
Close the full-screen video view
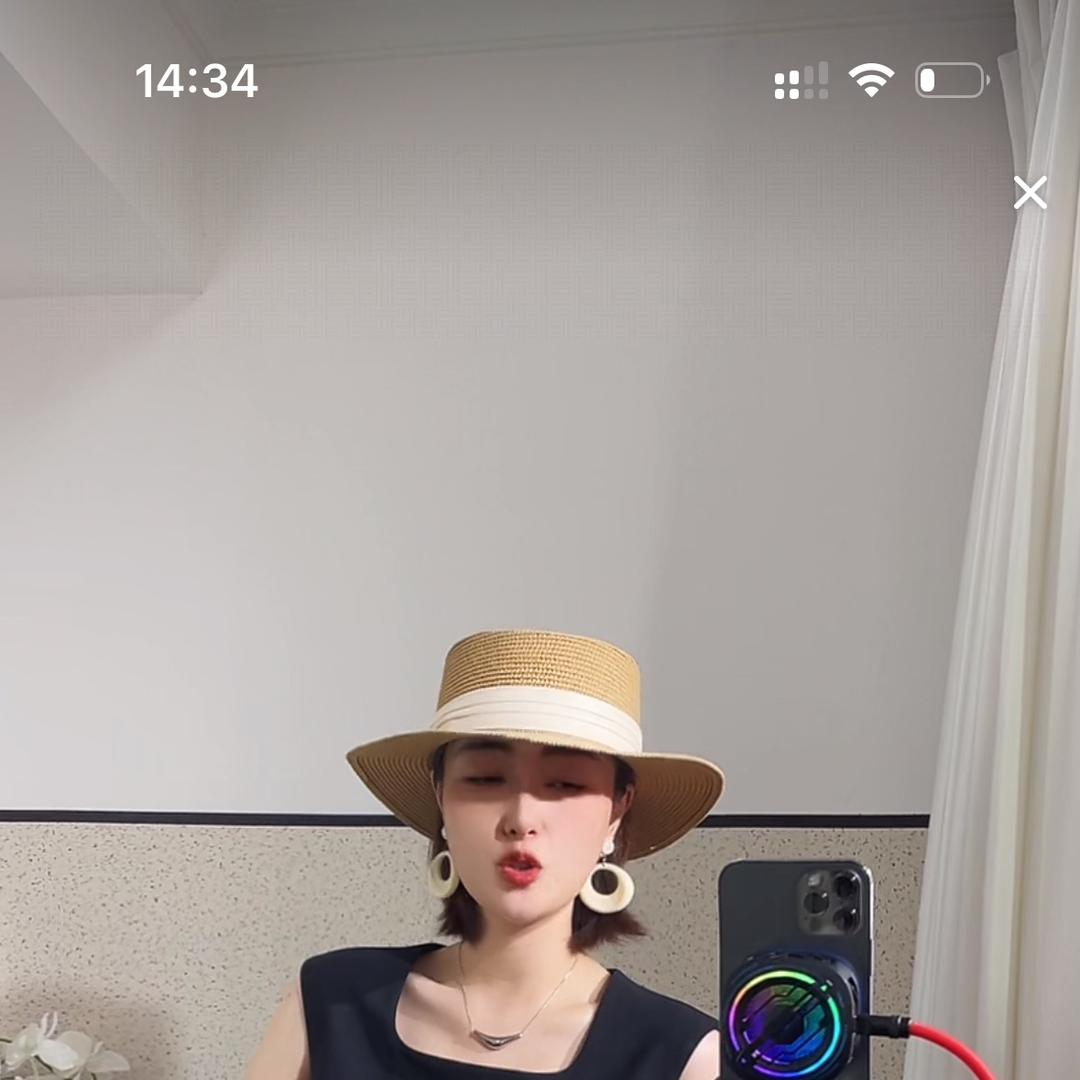(1029, 192)
